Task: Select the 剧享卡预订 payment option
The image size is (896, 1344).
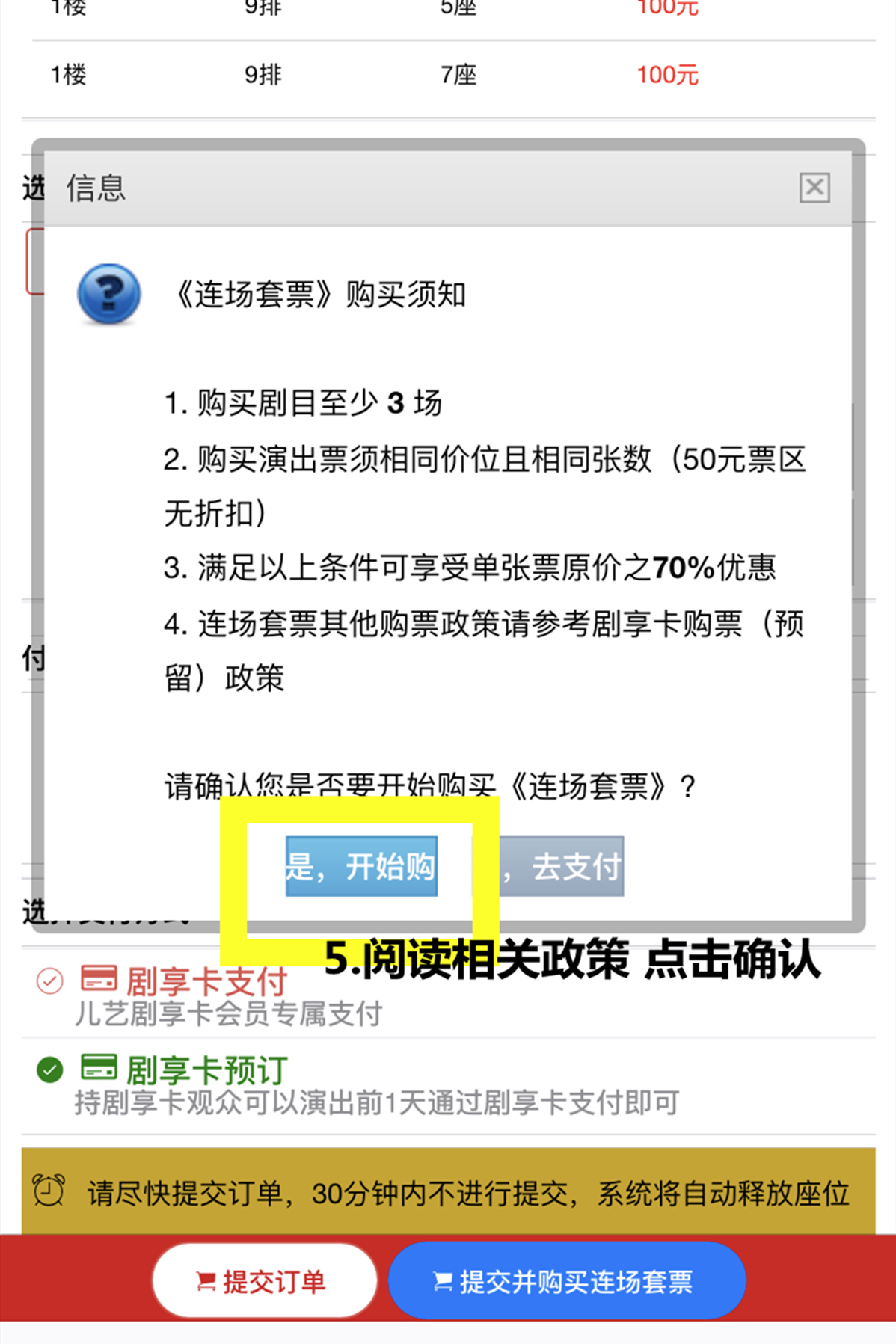Action: [x=51, y=1069]
